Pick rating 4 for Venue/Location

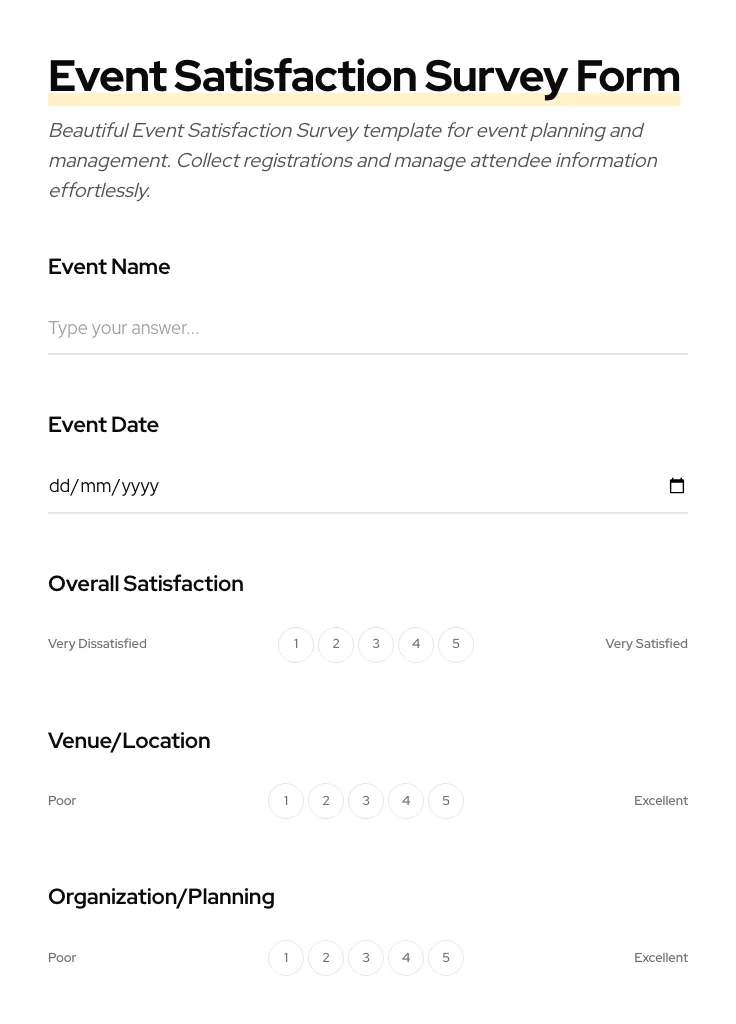point(406,800)
